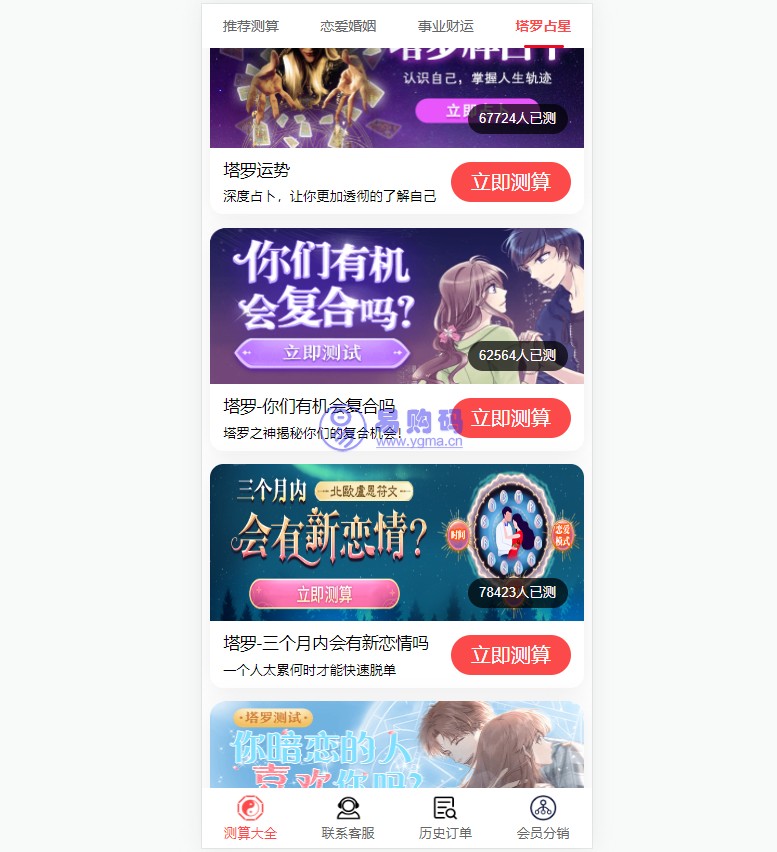
Task: Click the rune clock artwork in the banner
Action: (510, 535)
